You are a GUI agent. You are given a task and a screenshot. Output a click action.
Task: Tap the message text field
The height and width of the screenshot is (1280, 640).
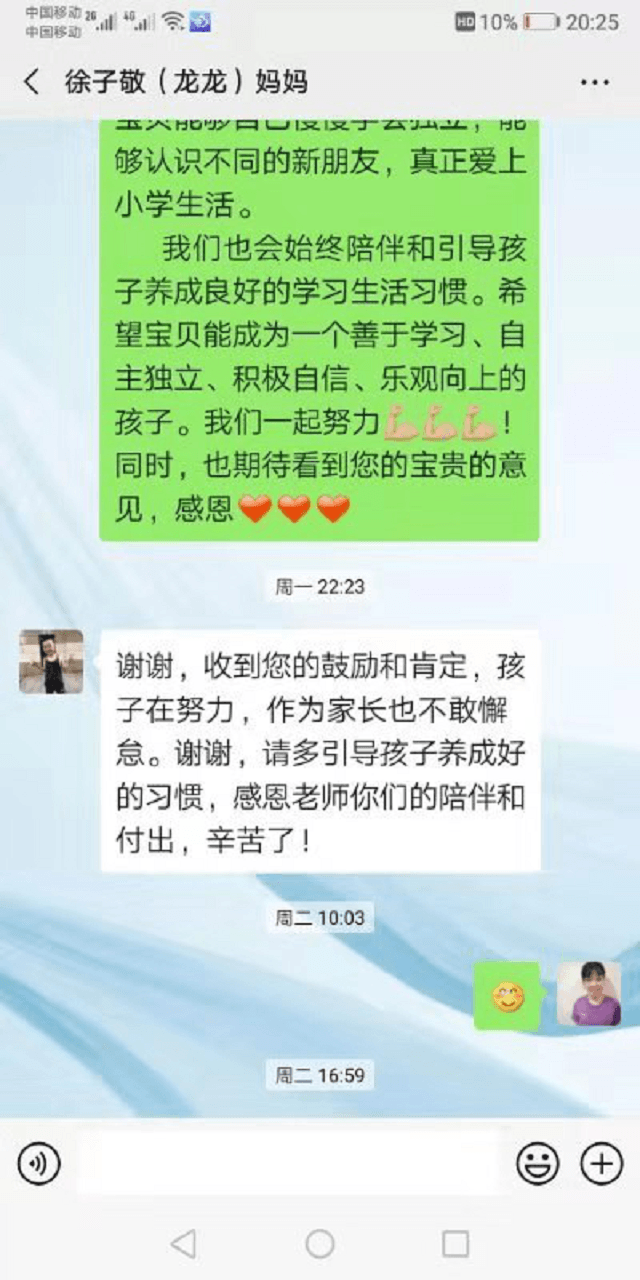coord(290,1164)
